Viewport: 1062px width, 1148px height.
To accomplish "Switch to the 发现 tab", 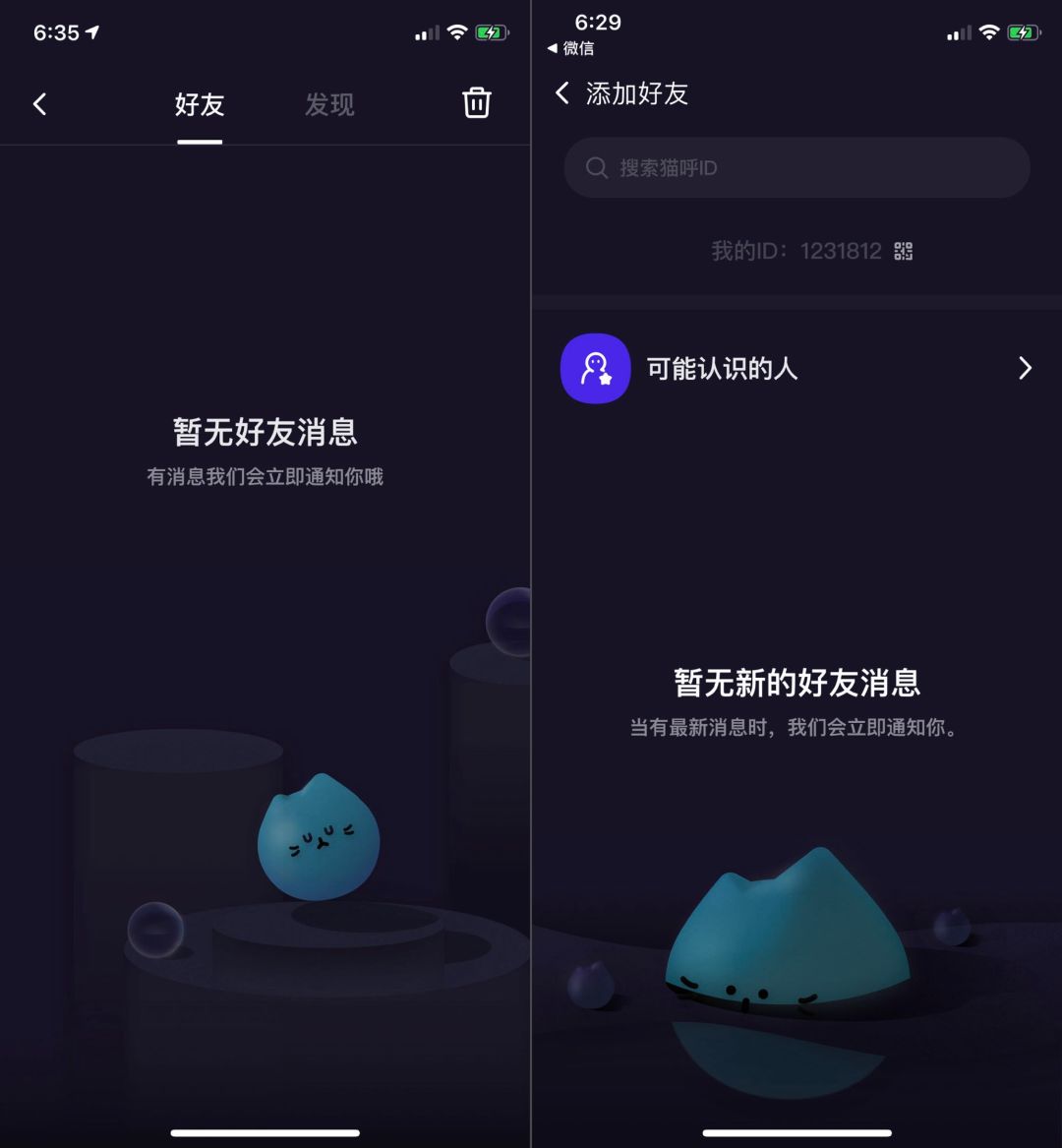I will tap(329, 105).
